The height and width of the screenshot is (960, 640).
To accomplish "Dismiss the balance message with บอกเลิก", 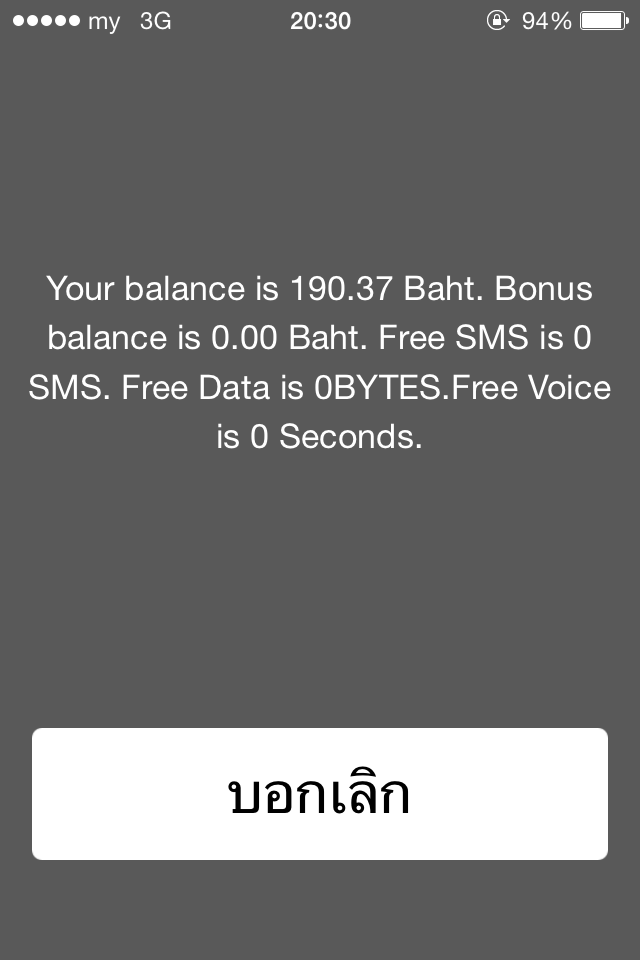I will click(x=320, y=794).
